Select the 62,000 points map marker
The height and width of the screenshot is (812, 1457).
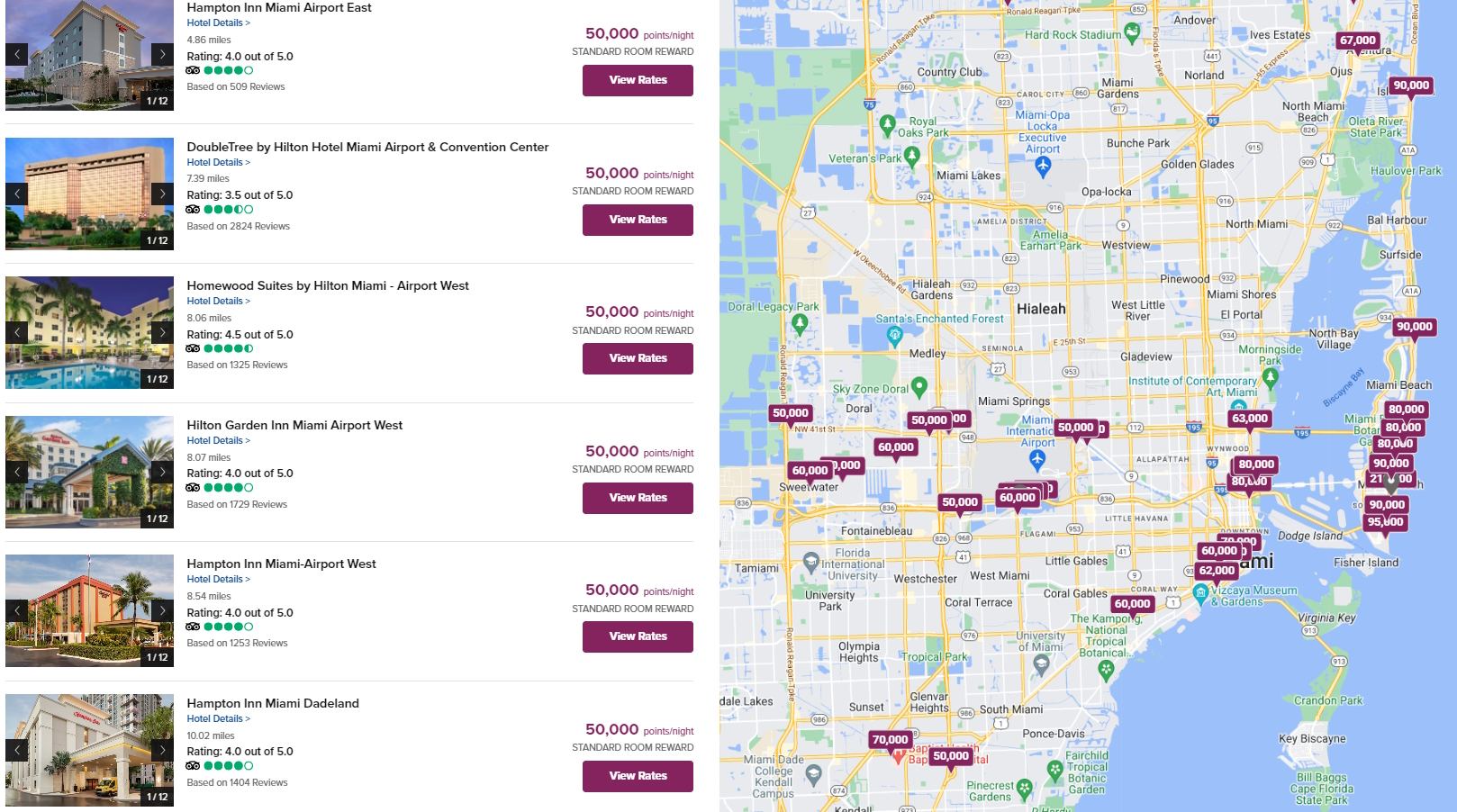(1217, 571)
